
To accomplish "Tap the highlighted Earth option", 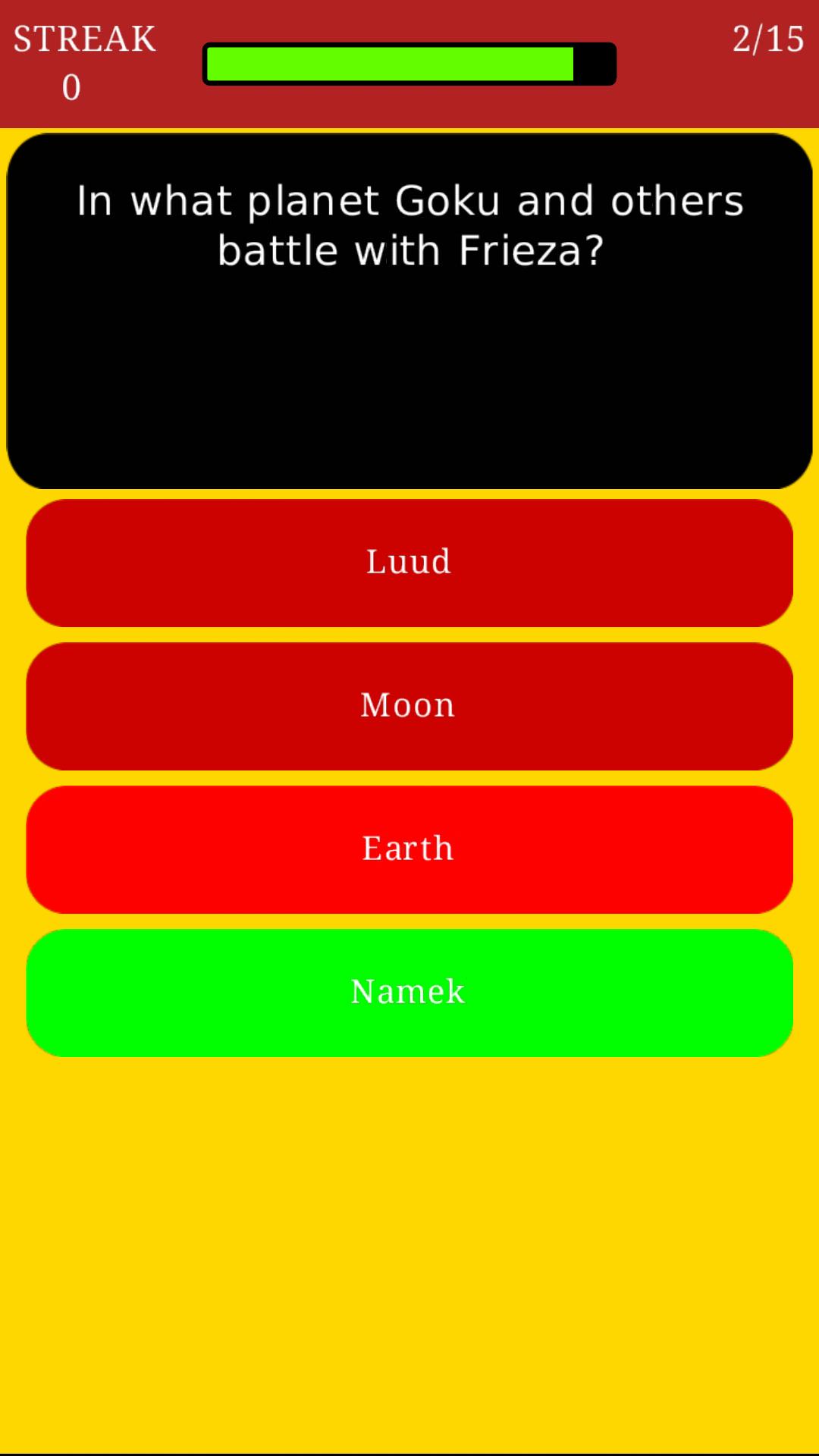I will pyautogui.click(x=409, y=848).
